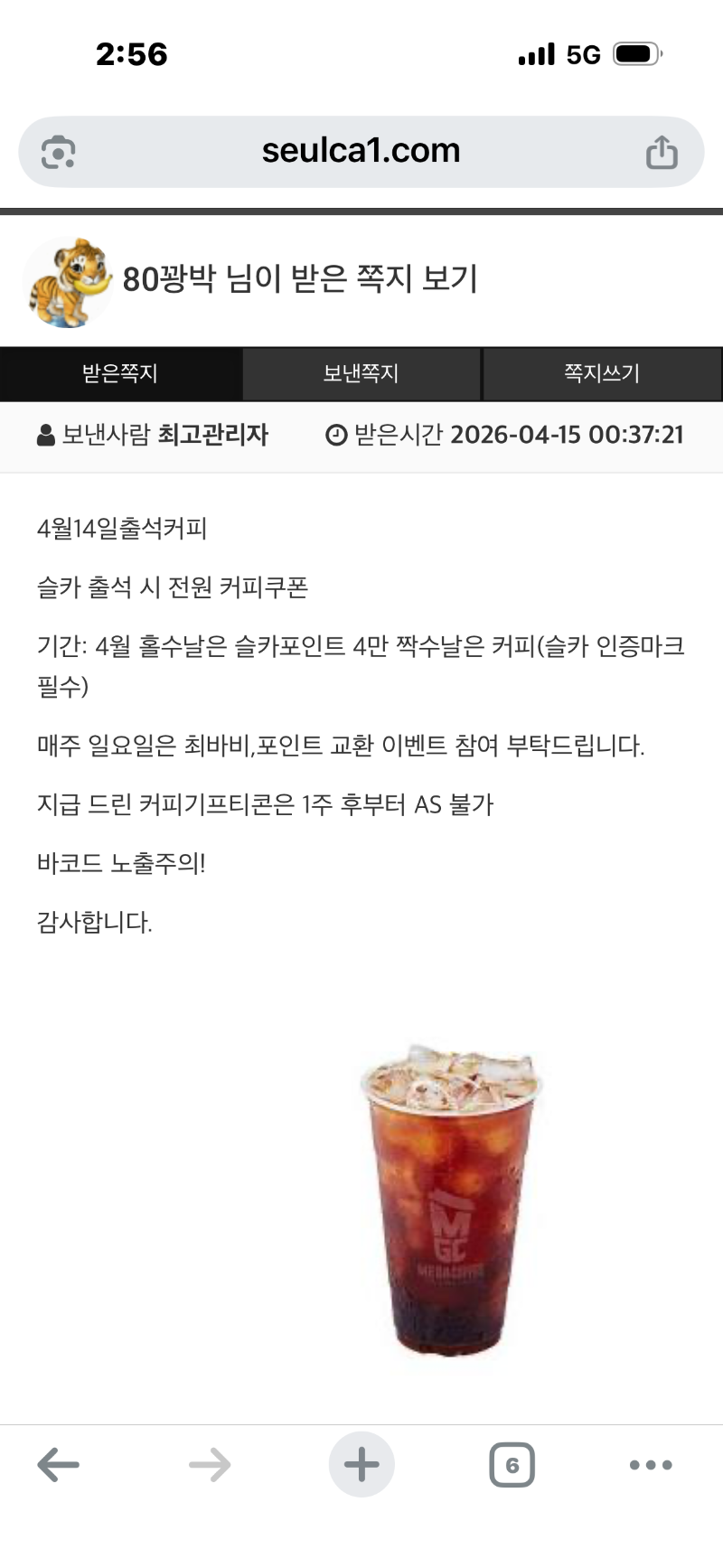Screen dimensions: 723x1568
Task: Open the lens search icon in address bar
Action: pos(59,152)
